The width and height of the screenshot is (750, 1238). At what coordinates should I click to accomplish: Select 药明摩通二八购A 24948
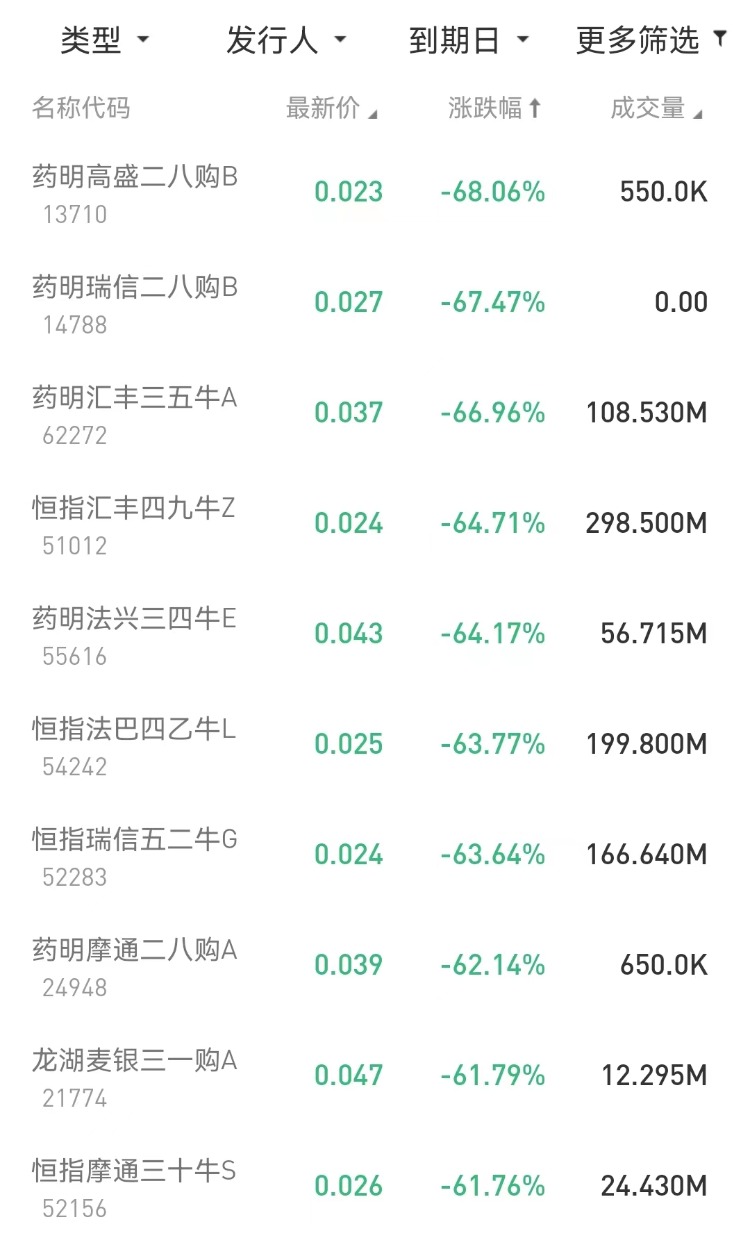(x=375, y=966)
